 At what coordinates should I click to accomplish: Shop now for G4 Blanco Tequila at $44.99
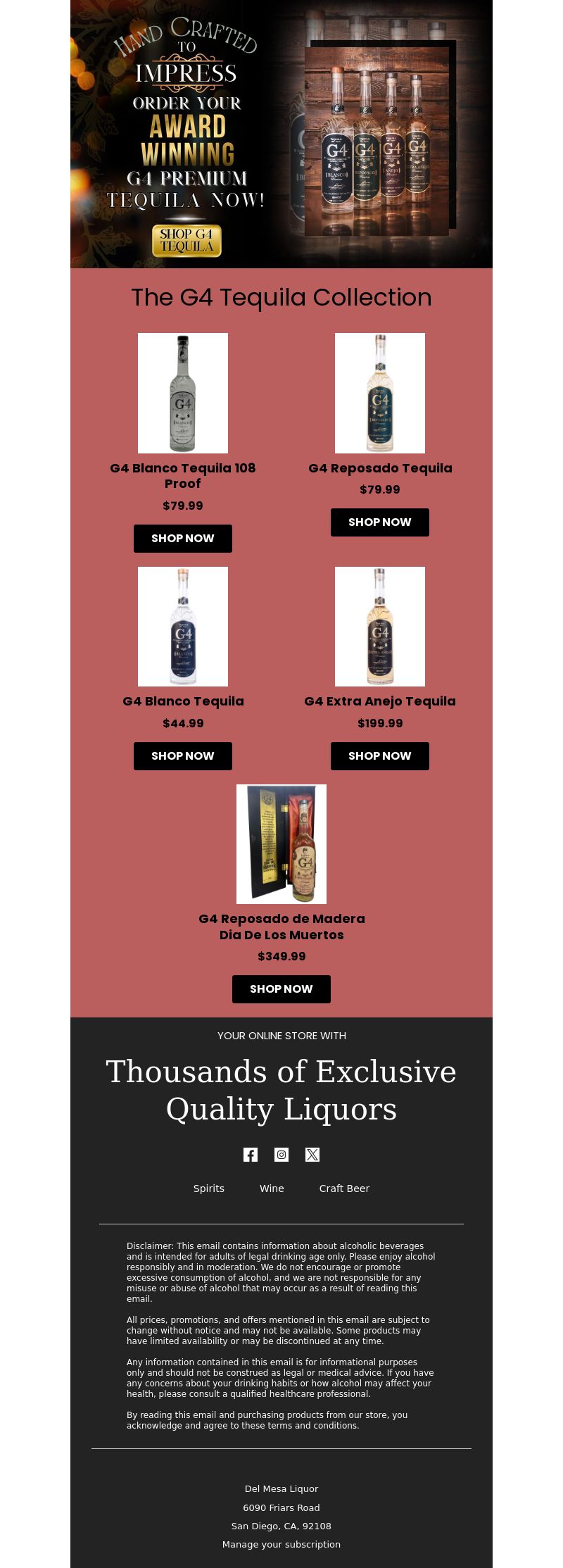click(x=183, y=756)
